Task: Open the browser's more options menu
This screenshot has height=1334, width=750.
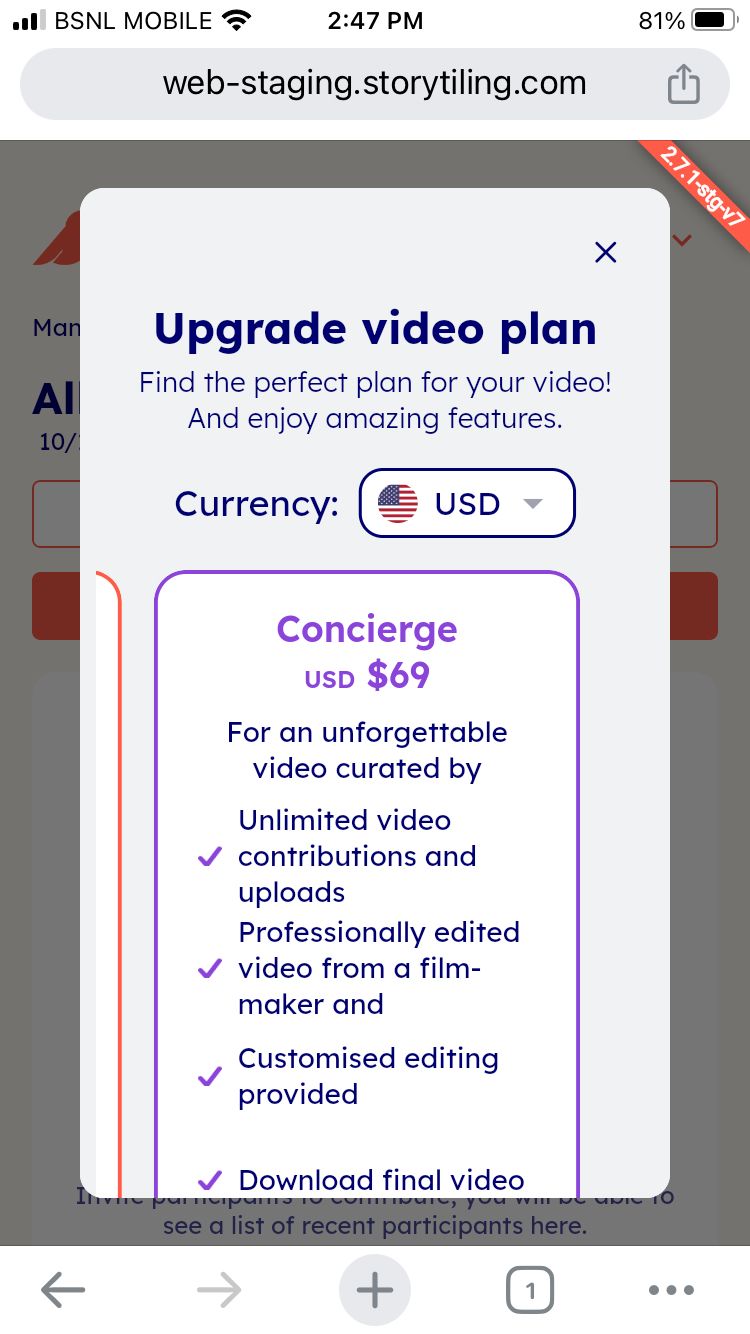Action: point(671,1290)
